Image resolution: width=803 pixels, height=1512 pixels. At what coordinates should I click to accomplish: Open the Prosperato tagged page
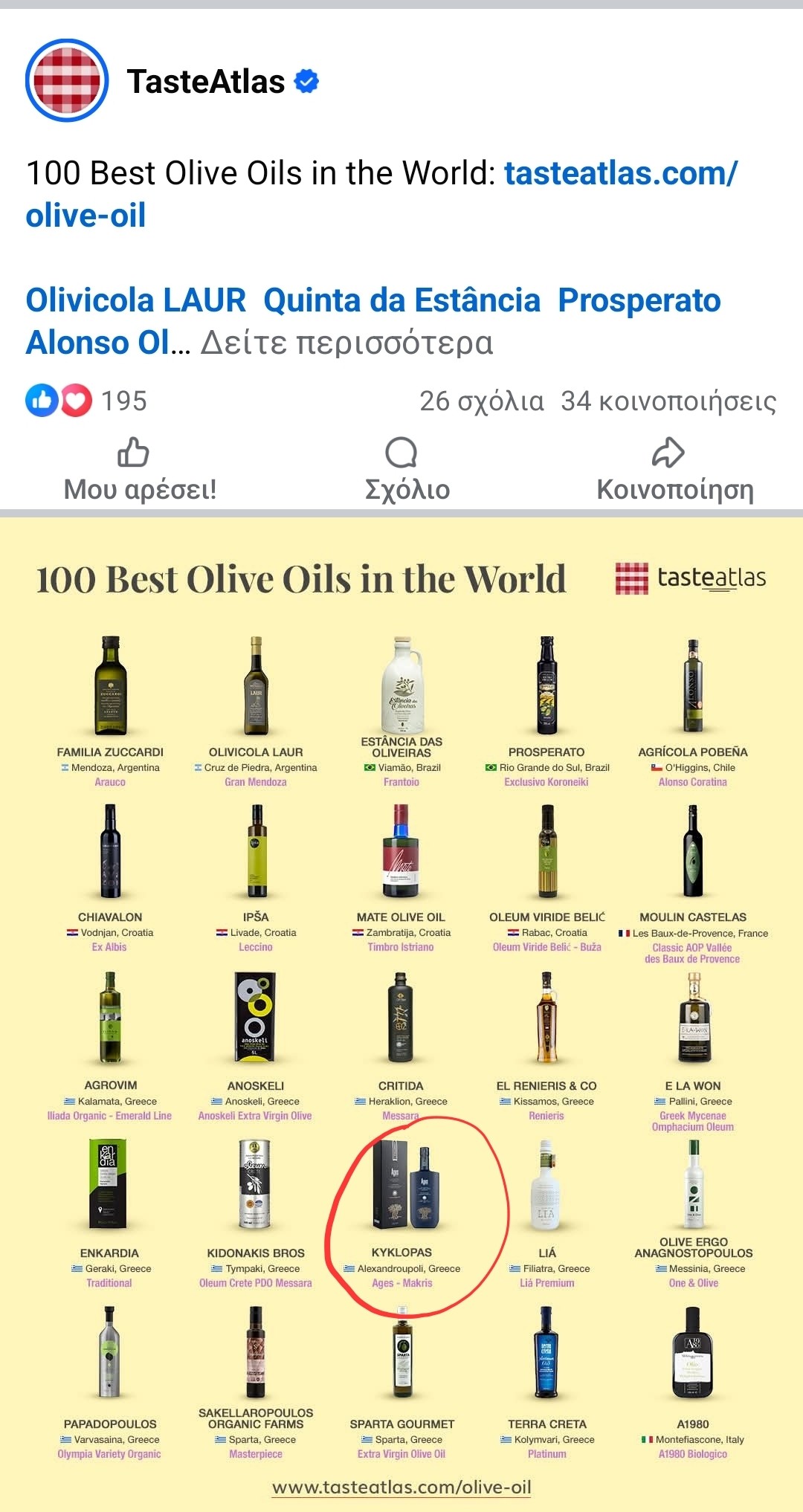tap(639, 300)
